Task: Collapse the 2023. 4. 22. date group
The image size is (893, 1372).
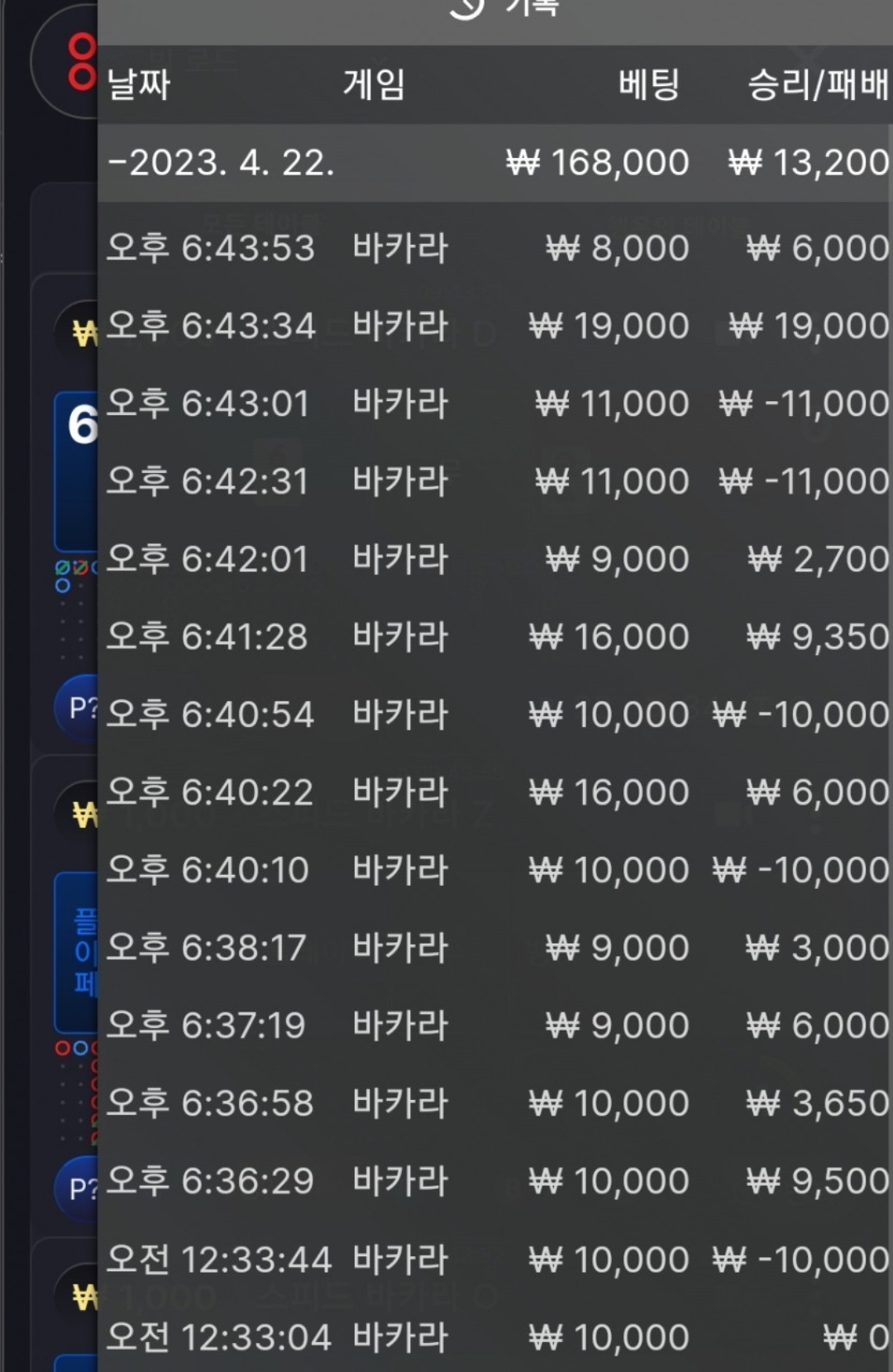Action: [x=496, y=163]
